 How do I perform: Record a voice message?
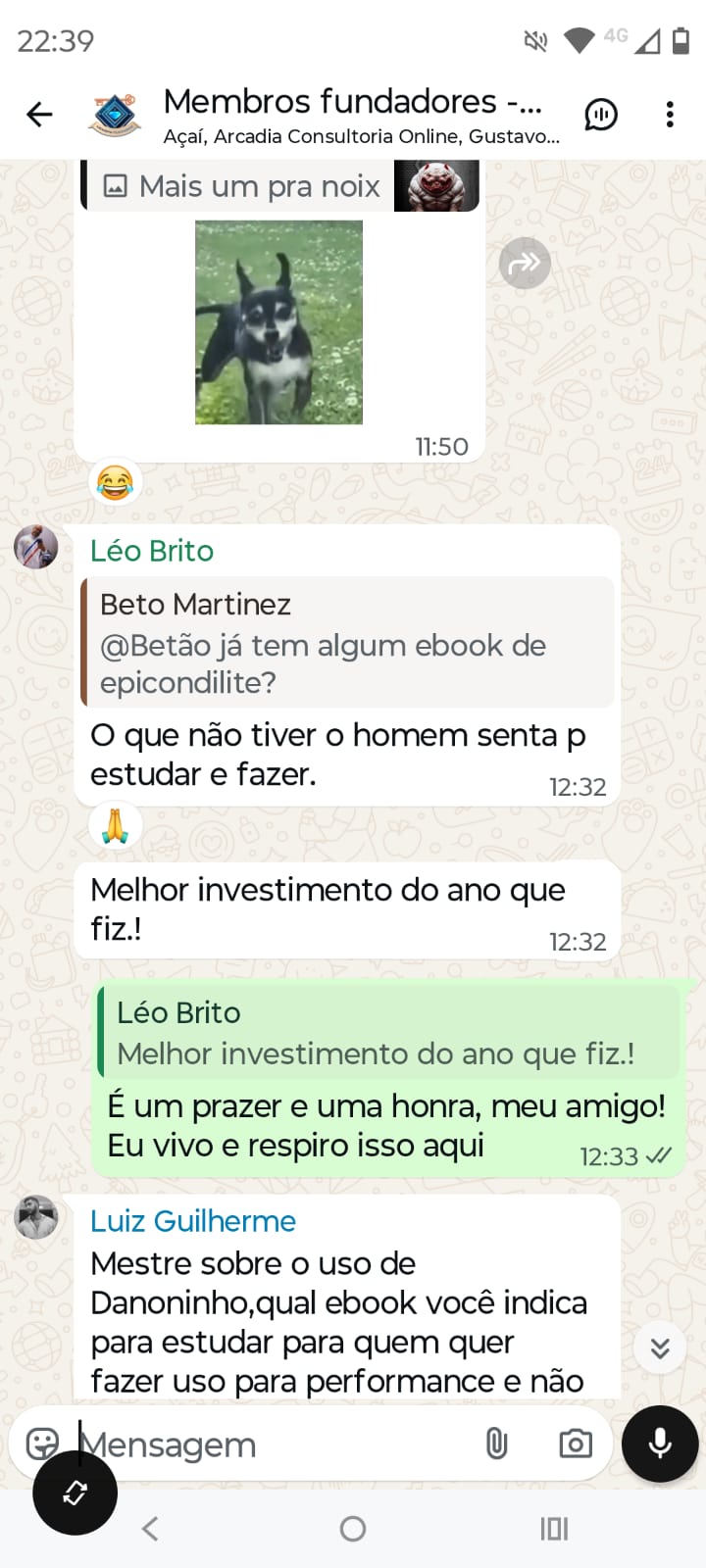660,1444
